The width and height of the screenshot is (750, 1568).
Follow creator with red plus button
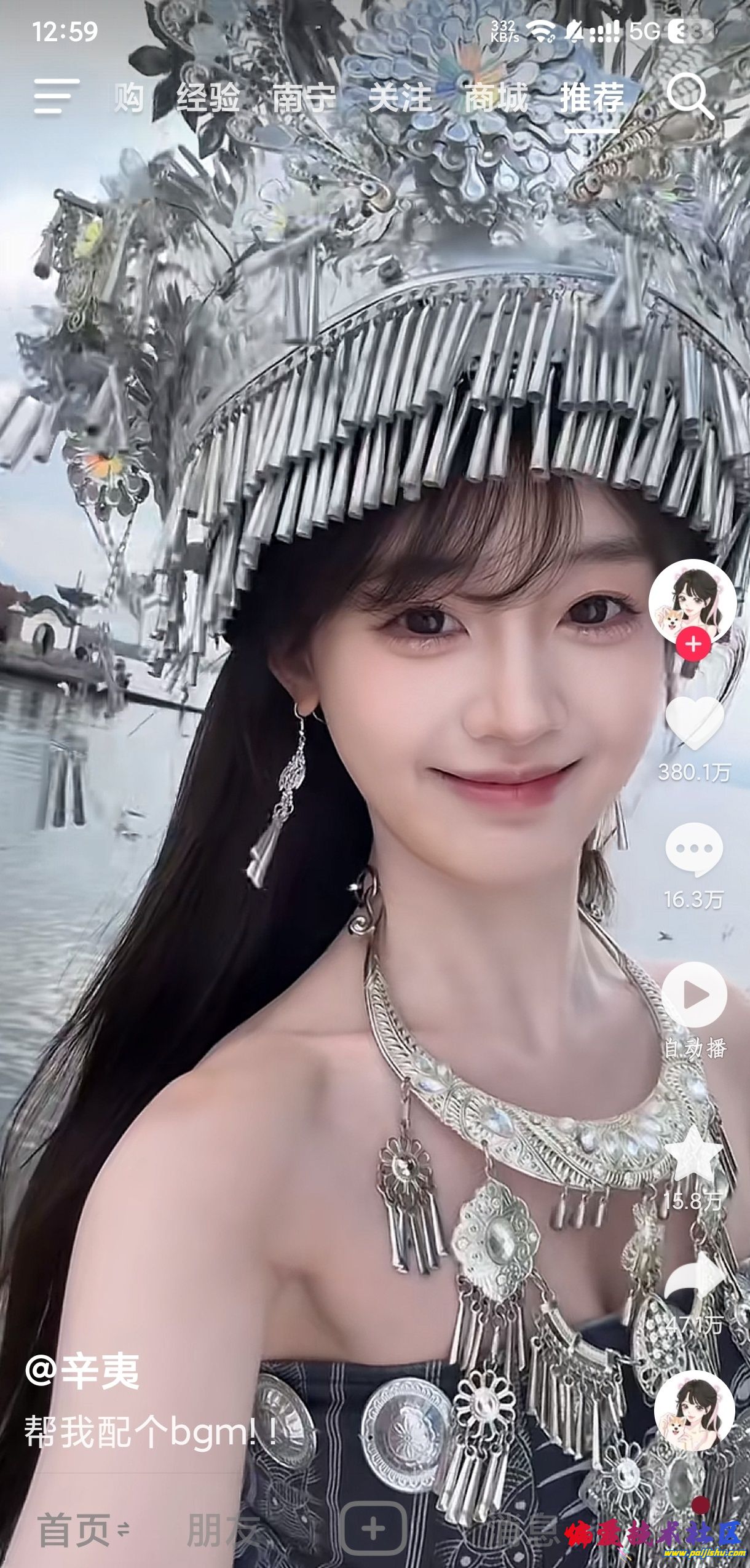pyautogui.click(x=693, y=644)
